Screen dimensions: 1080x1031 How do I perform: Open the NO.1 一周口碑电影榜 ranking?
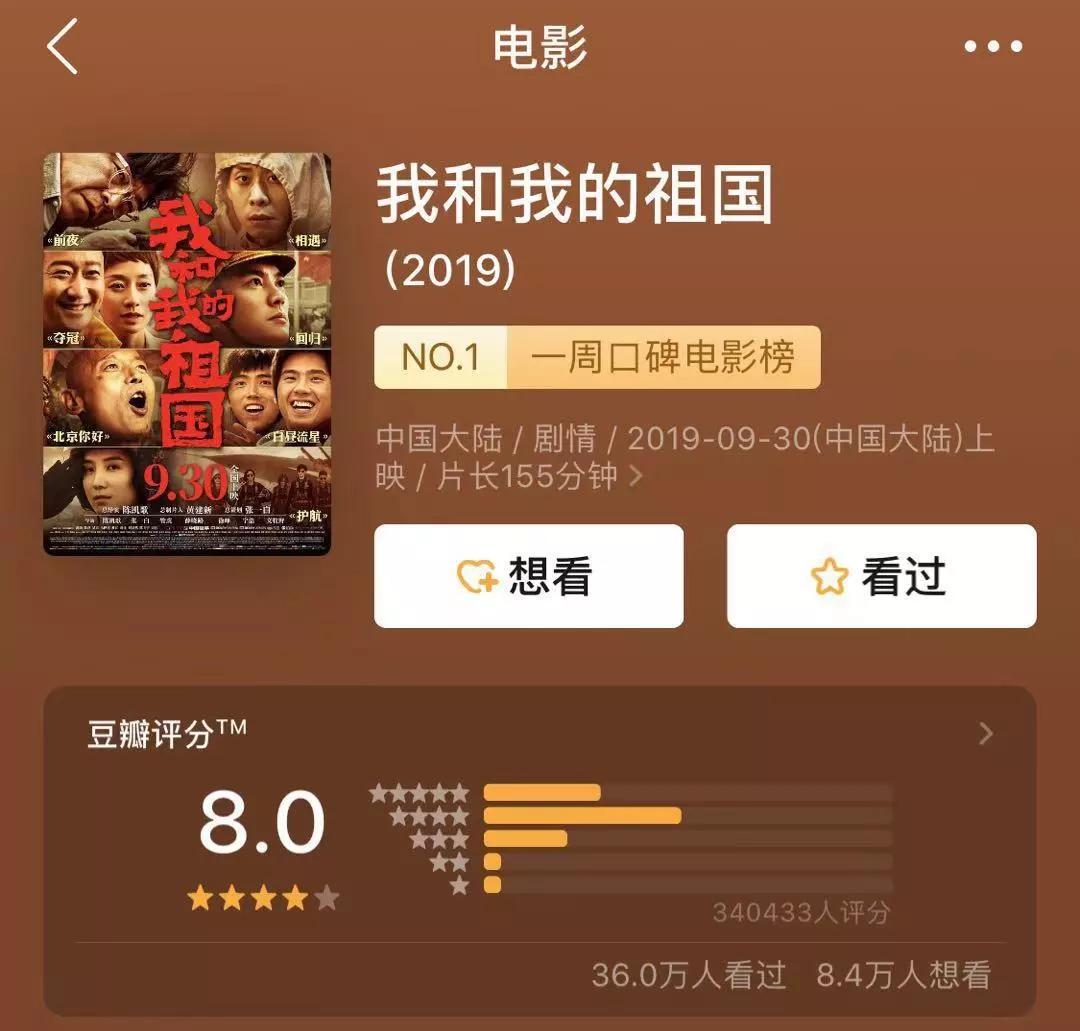point(597,357)
